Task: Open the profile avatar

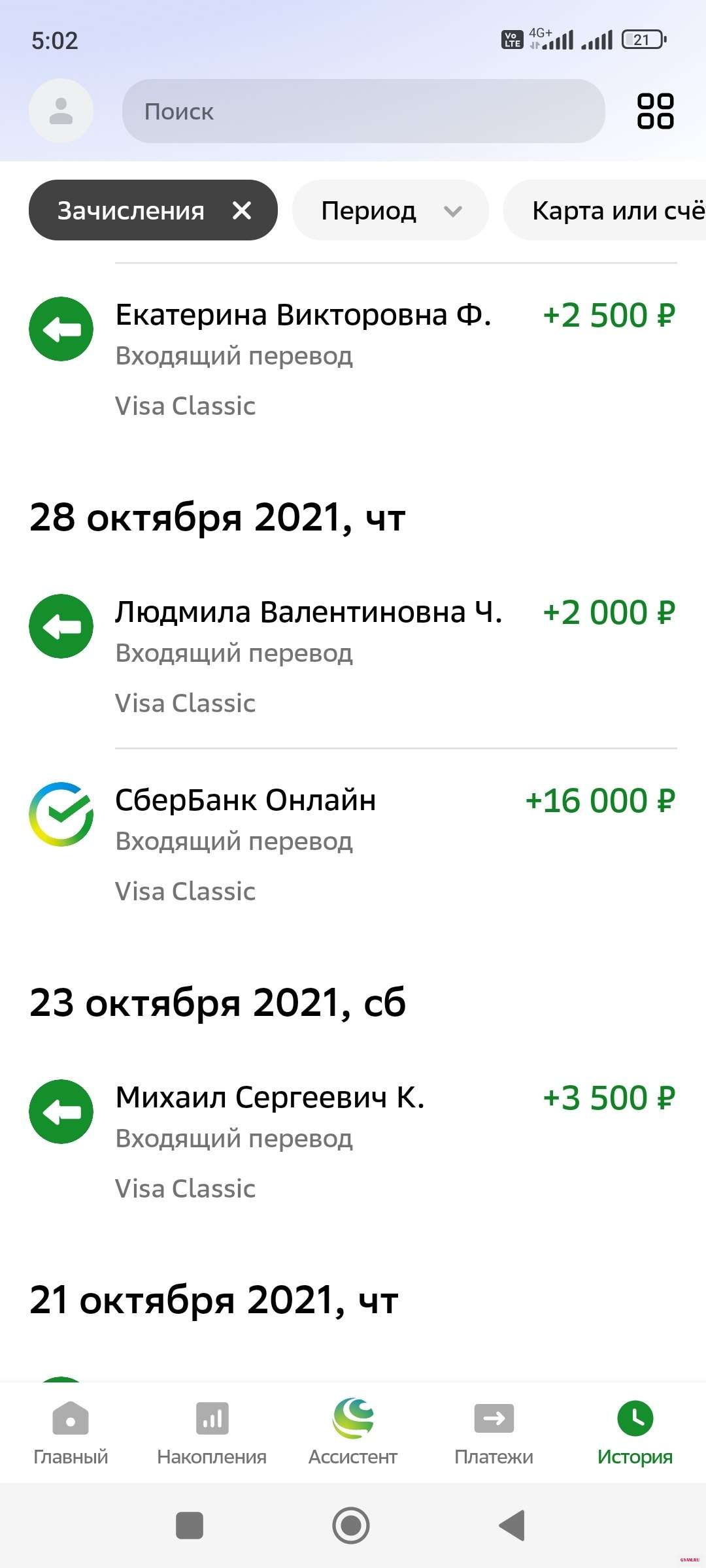Action: pyautogui.click(x=61, y=111)
